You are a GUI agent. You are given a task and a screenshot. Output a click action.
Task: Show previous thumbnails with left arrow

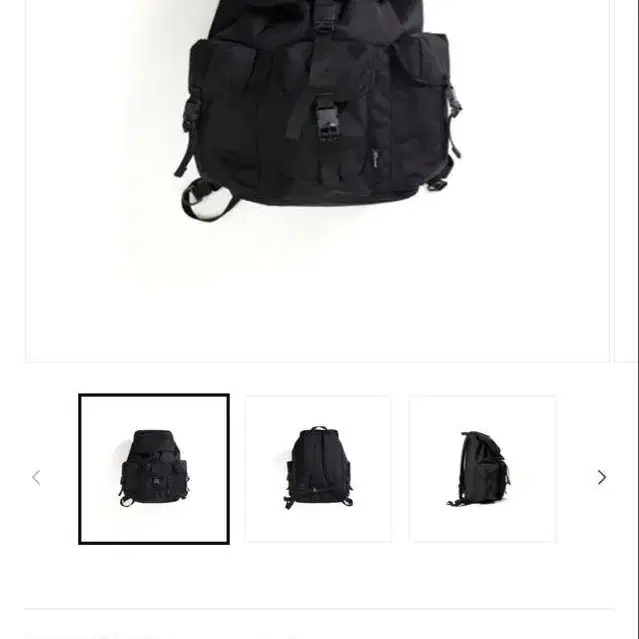[x=36, y=478]
